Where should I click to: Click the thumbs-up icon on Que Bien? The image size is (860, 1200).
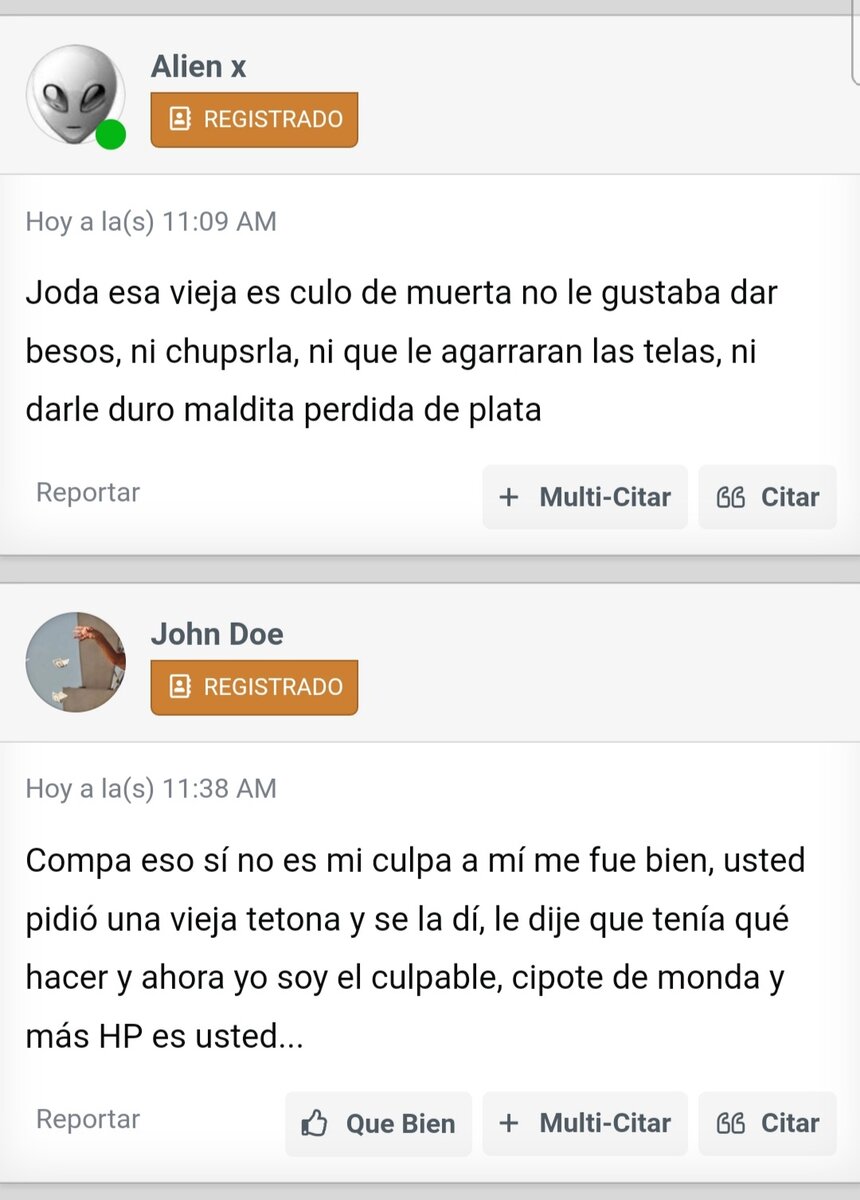(x=315, y=1123)
